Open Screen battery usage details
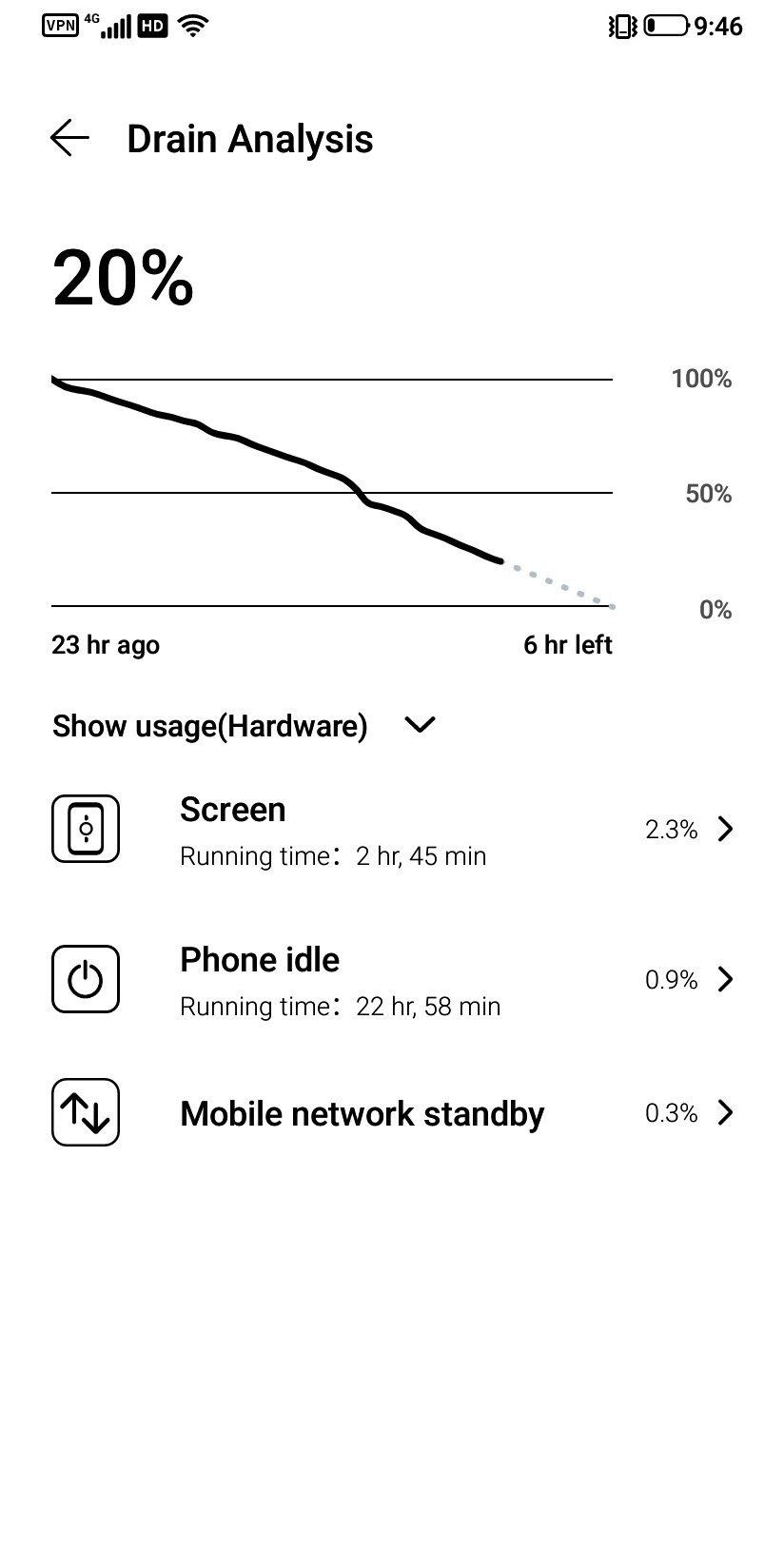Viewport: 784px width, 1568px height. [x=392, y=830]
